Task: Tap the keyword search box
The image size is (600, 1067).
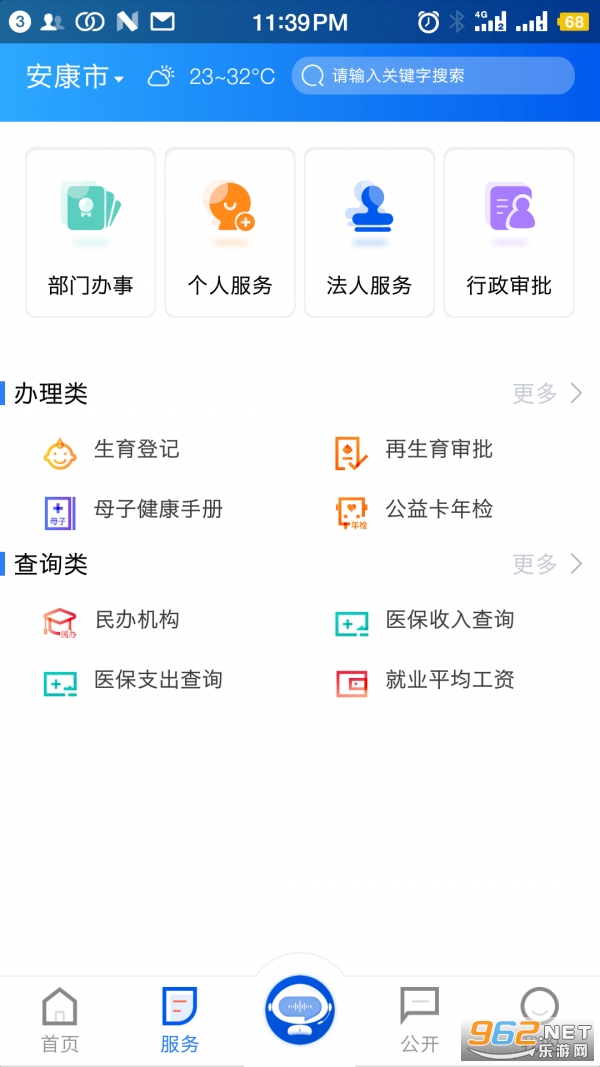Action: pos(433,76)
